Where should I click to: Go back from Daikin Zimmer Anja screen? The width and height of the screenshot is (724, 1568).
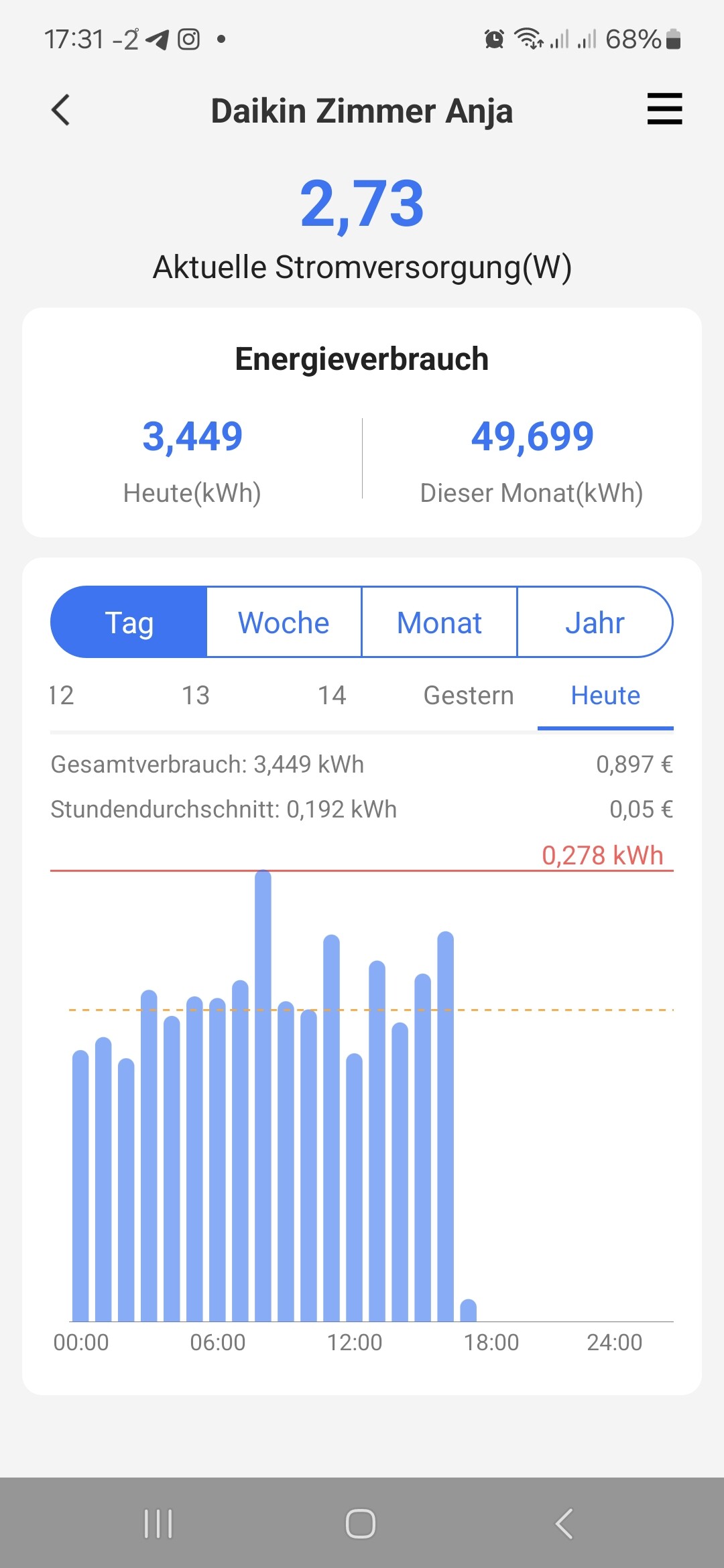coord(61,111)
